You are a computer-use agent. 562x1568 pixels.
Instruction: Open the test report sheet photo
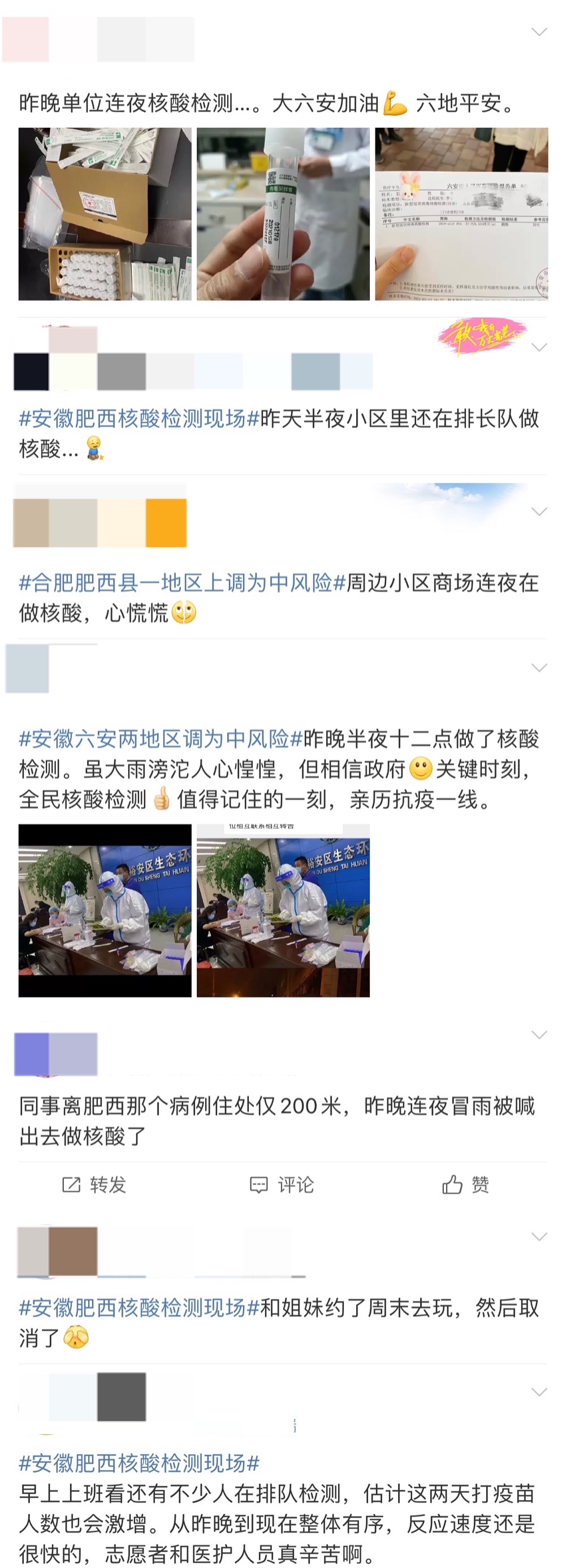[x=461, y=214]
